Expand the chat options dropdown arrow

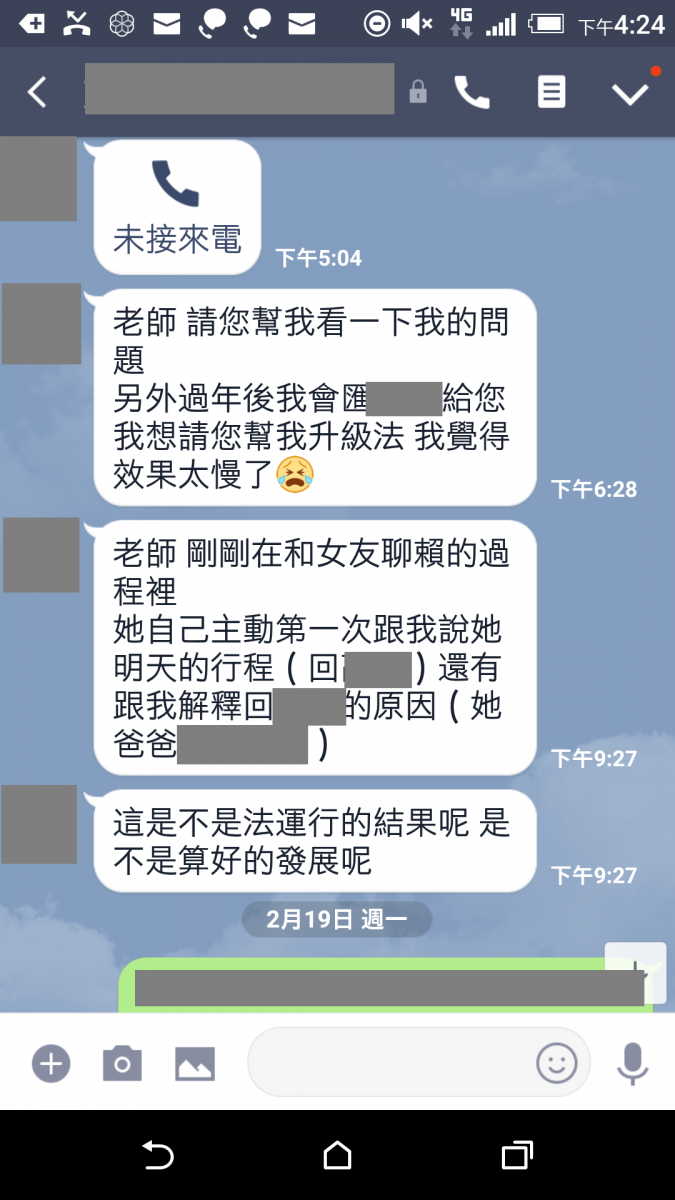[x=630, y=93]
